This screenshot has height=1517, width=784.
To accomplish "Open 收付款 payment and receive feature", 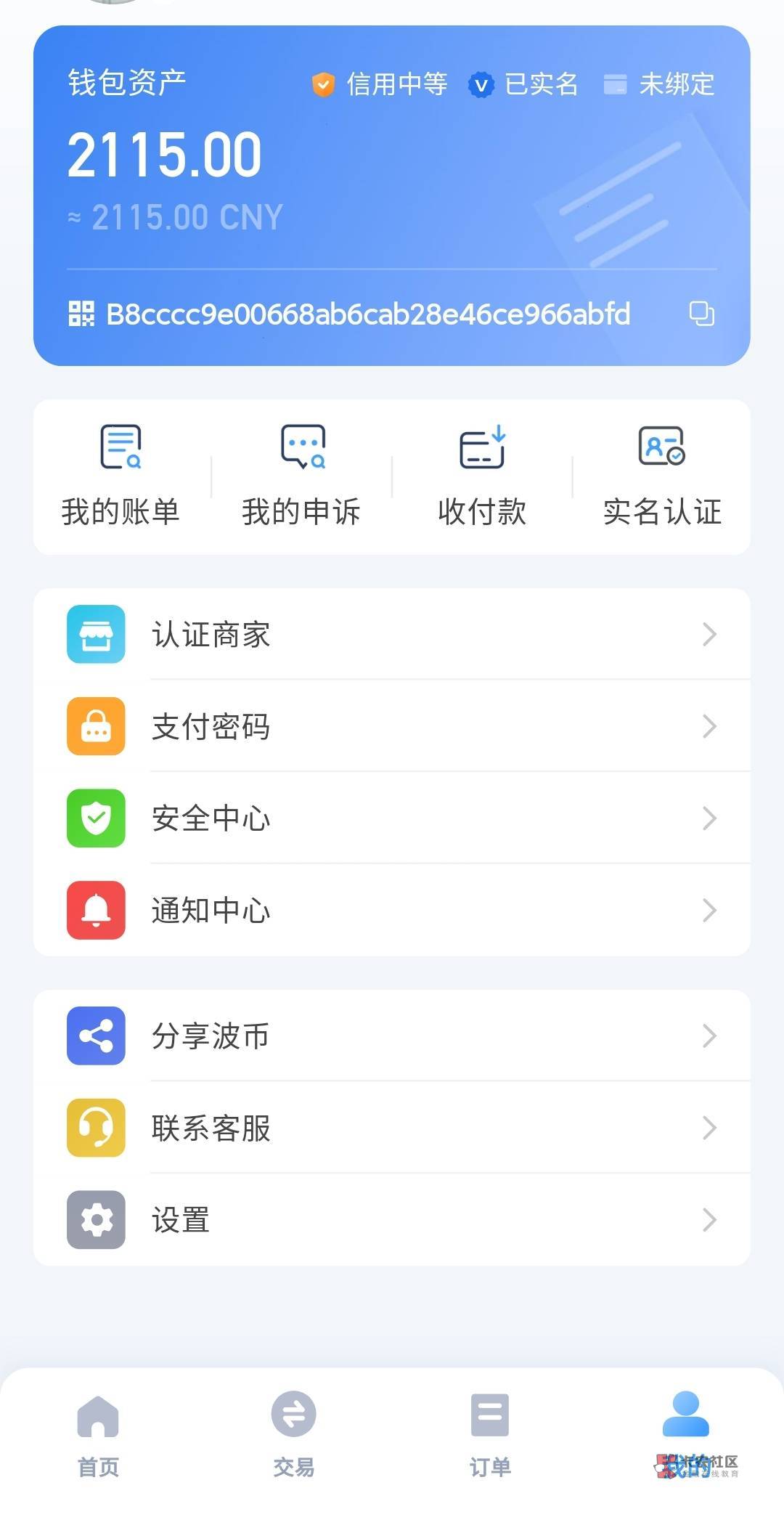I will tap(482, 476).
